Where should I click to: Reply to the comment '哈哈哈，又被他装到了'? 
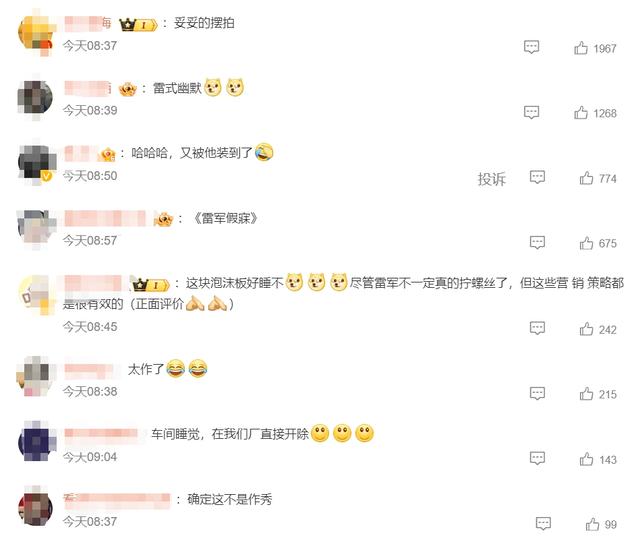(x=537, y=177)
